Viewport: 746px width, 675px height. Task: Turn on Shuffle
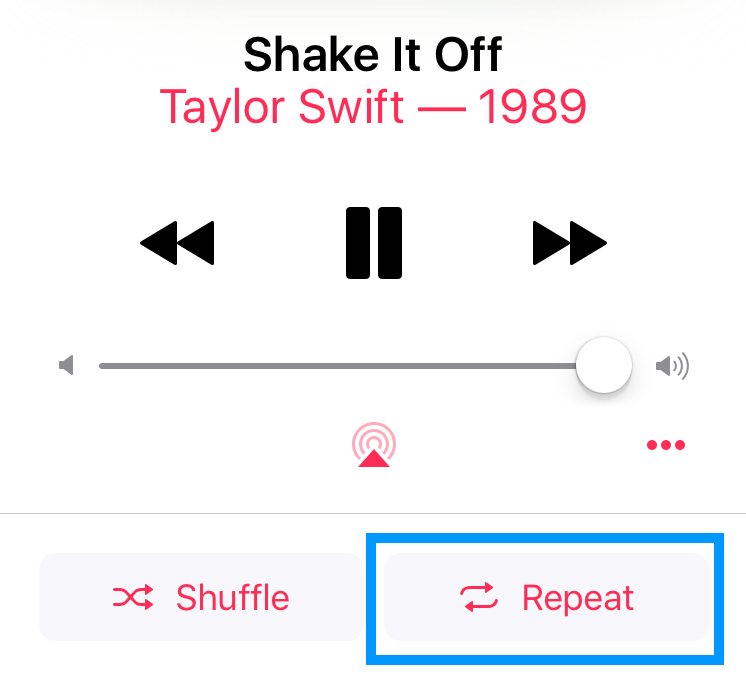201,598
